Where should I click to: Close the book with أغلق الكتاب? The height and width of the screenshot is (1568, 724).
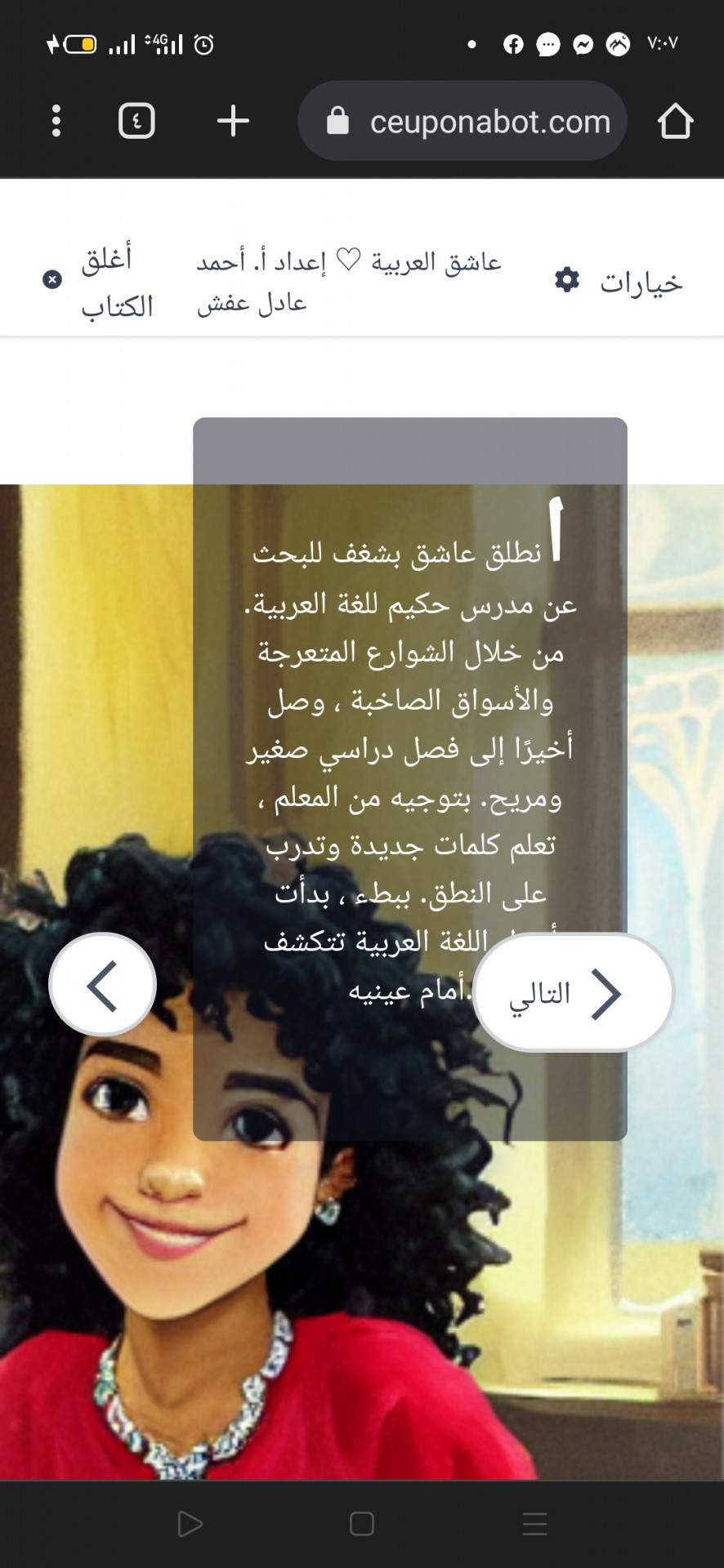coord(100,281)
